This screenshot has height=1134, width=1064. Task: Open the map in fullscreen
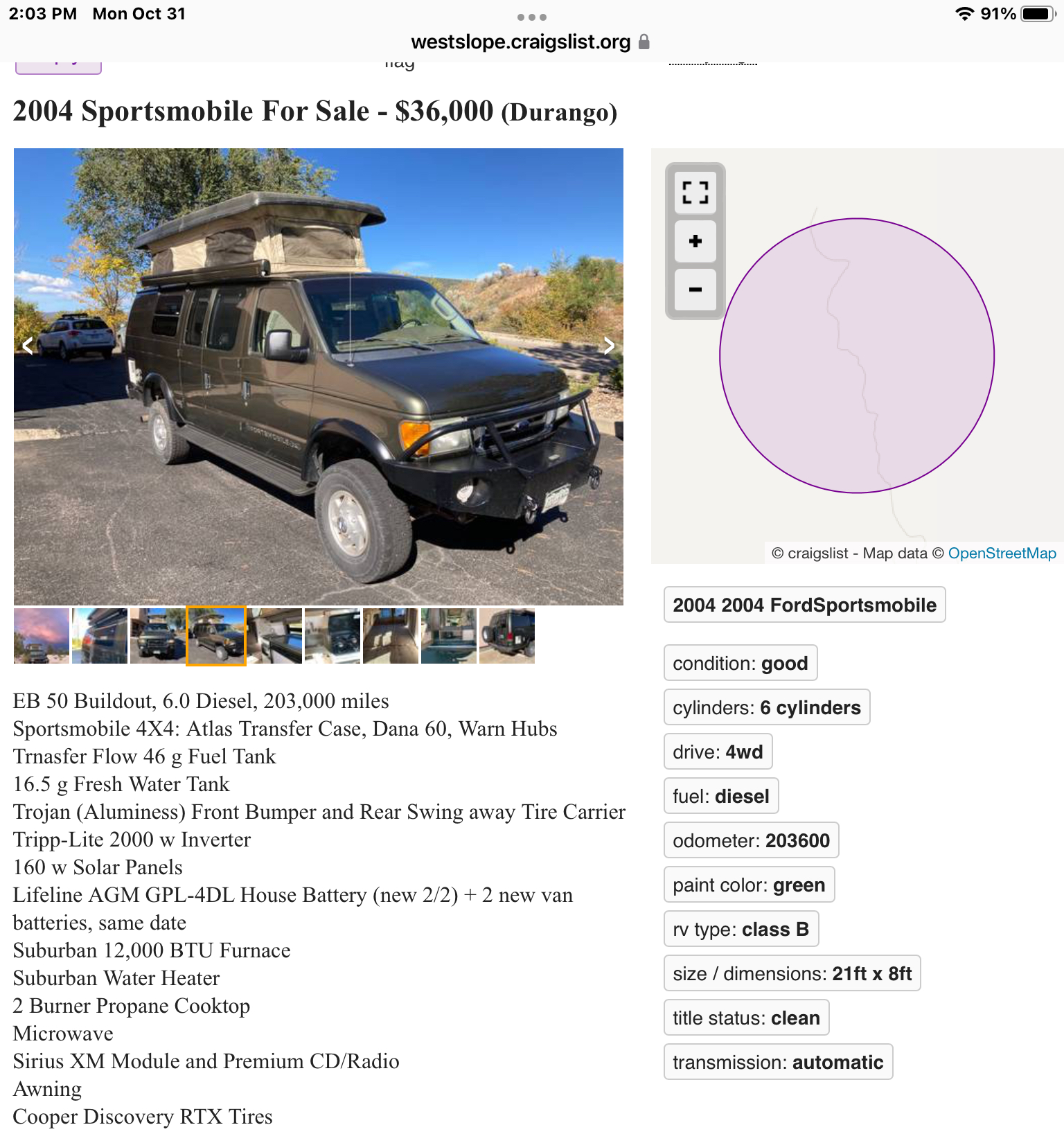tap(695, 192)
